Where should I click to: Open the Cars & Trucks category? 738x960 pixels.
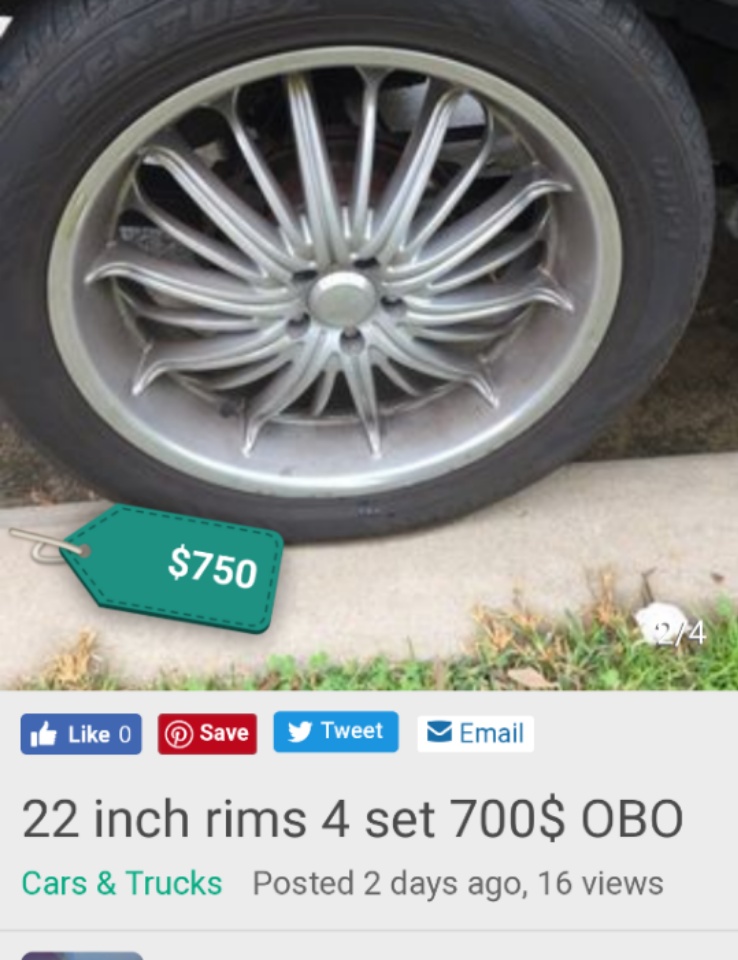coord(122,883)
